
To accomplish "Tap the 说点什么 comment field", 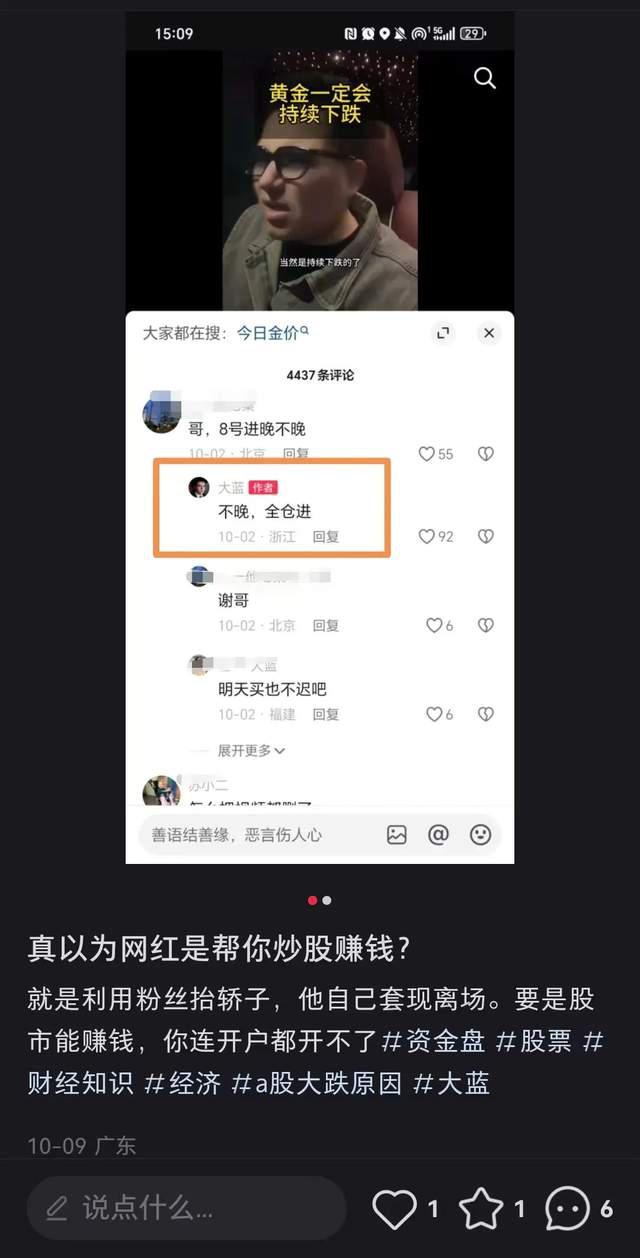I will pyautogui.click(x=186, y=1208).
